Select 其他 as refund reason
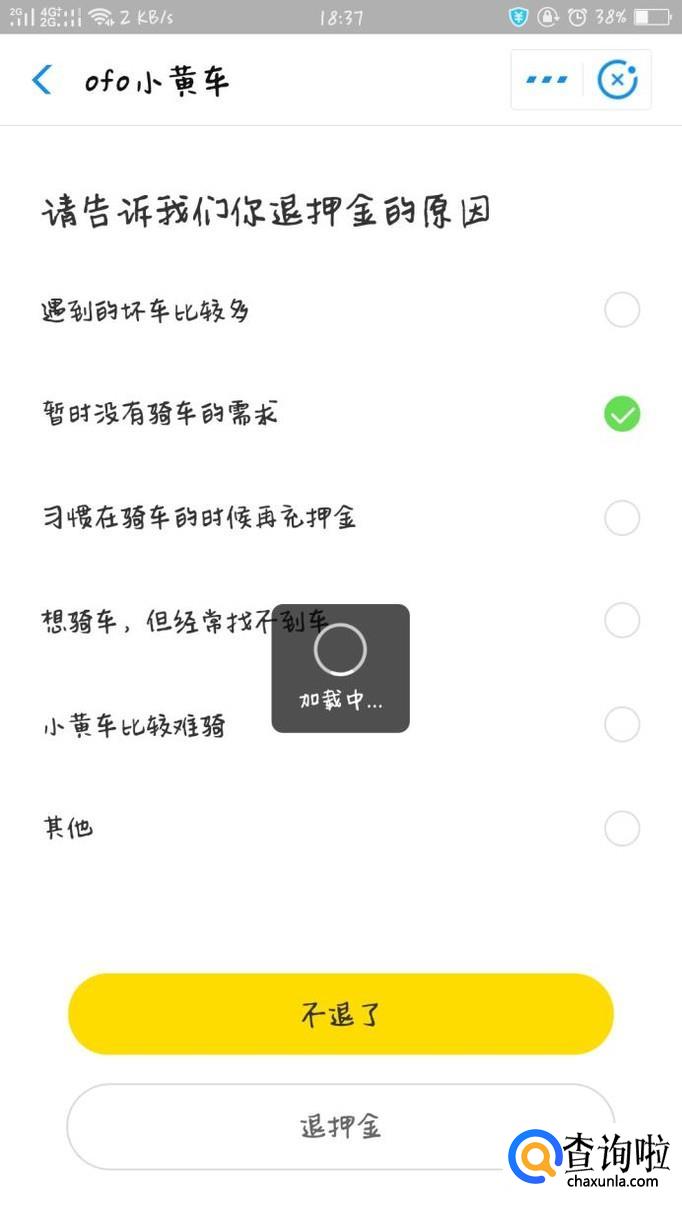Screen dimensions: 682x1212 tap(621, 828)
